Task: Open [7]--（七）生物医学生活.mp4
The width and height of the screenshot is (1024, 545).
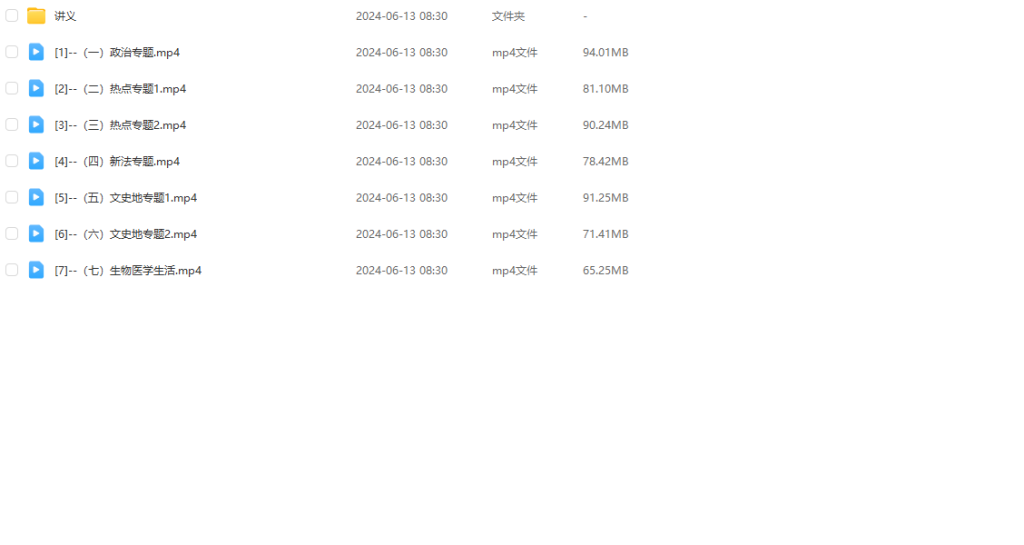Action: coord(128,270)
